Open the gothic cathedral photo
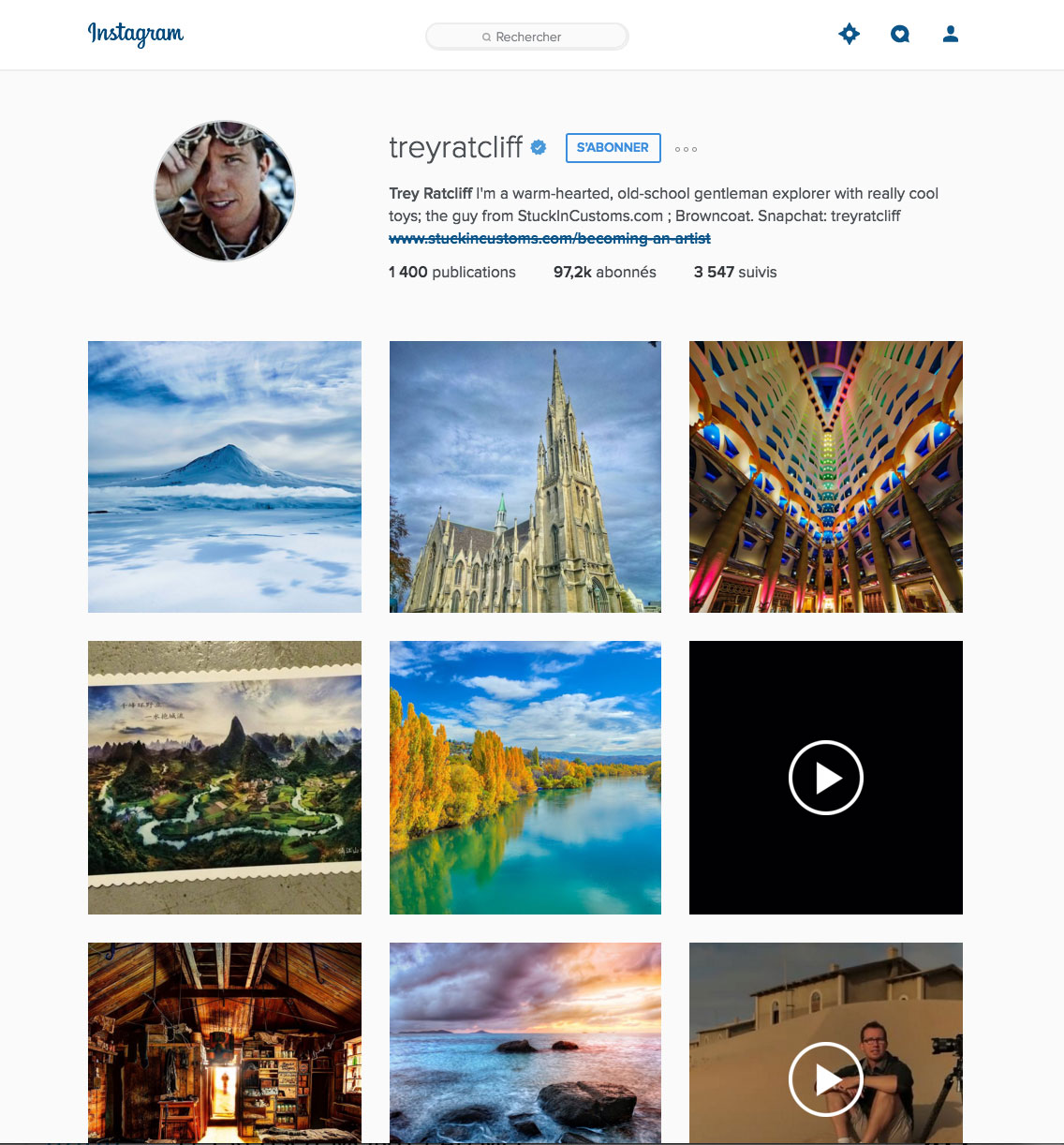This screenshot has height=1145, width=1064. [x=525, y=477]
